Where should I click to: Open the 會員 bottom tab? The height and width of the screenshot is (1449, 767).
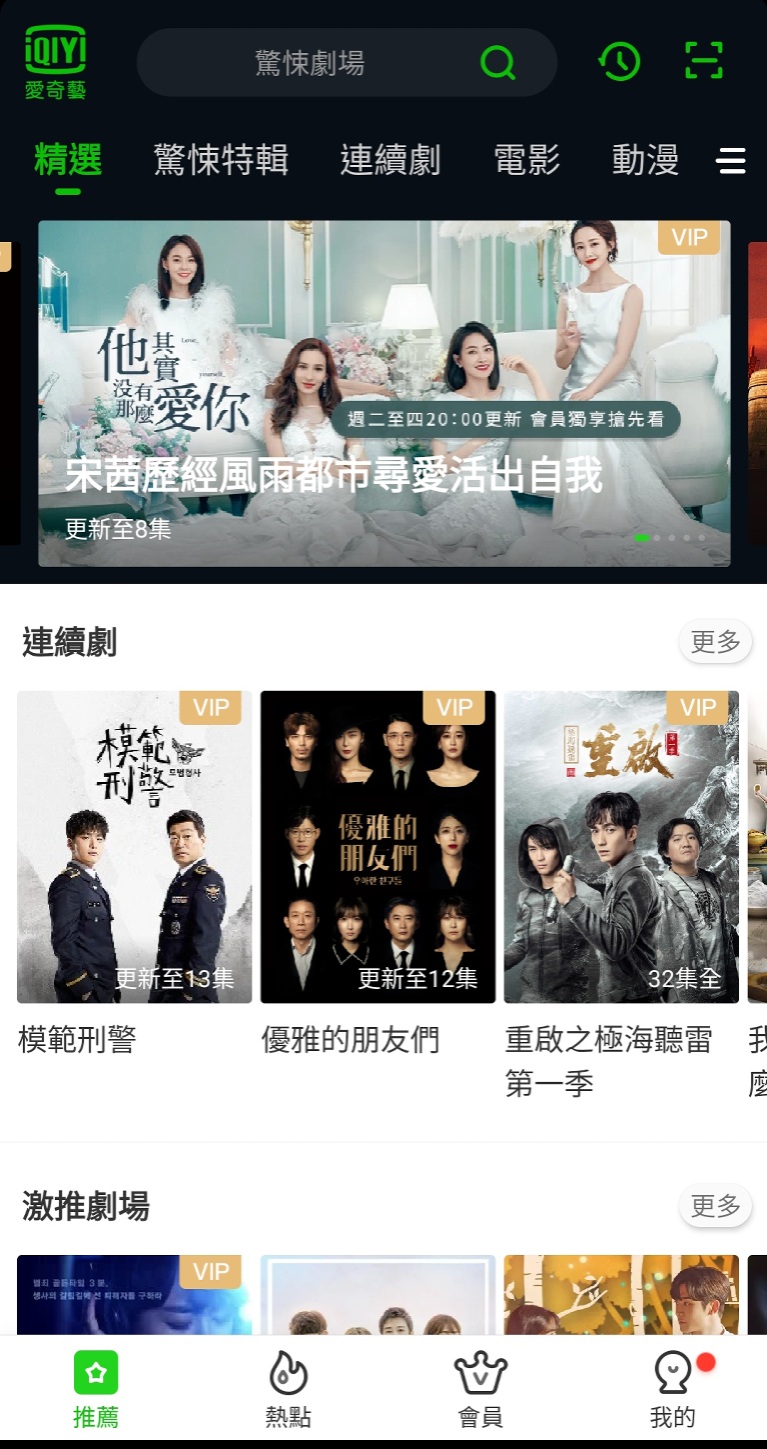tap(480, 1390)
